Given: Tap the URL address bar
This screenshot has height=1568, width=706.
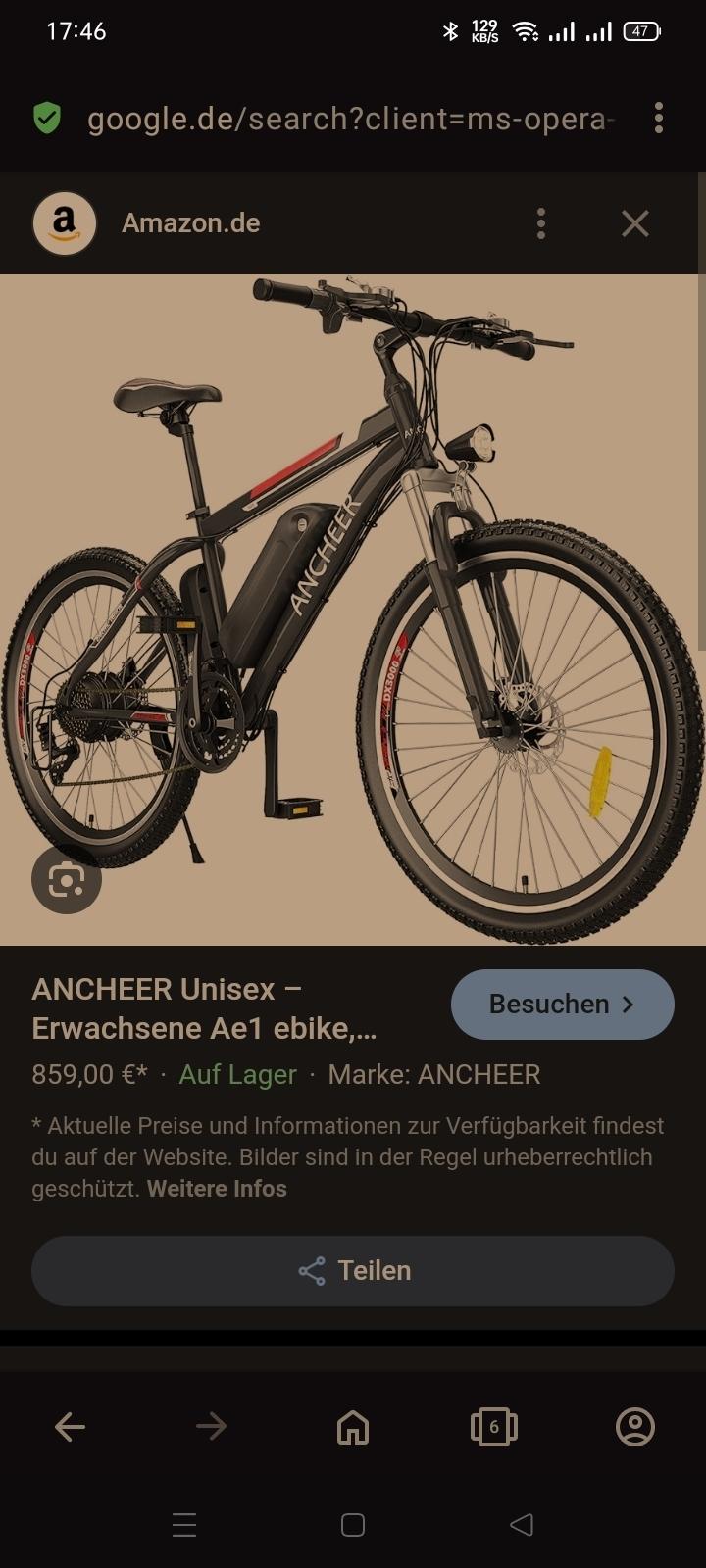Looking at the screenshot, I should tap(348, 120).
